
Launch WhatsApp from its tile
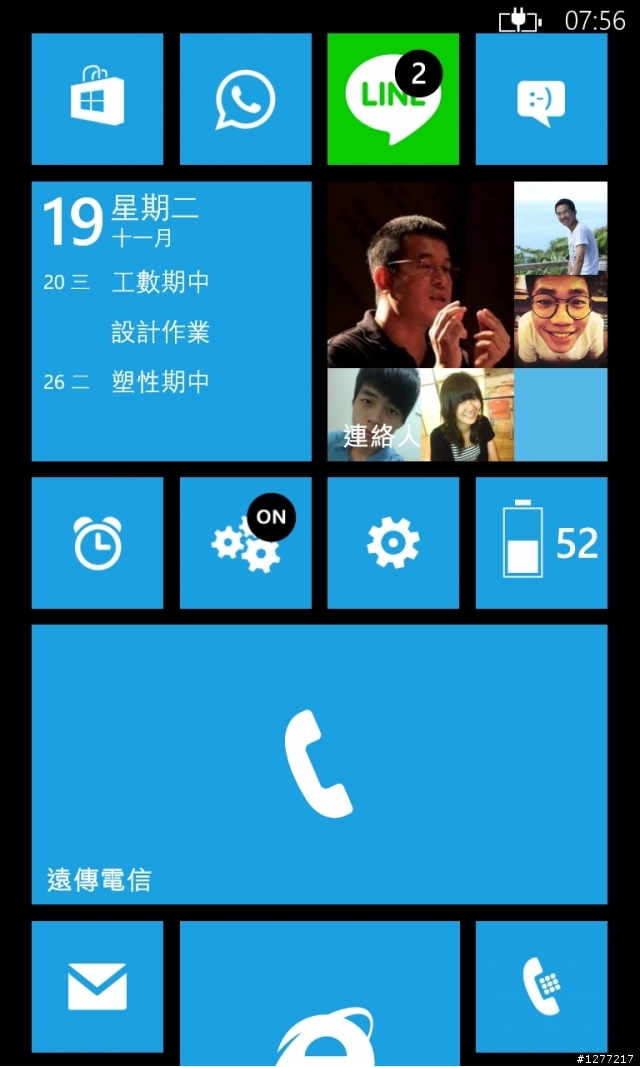245,99
